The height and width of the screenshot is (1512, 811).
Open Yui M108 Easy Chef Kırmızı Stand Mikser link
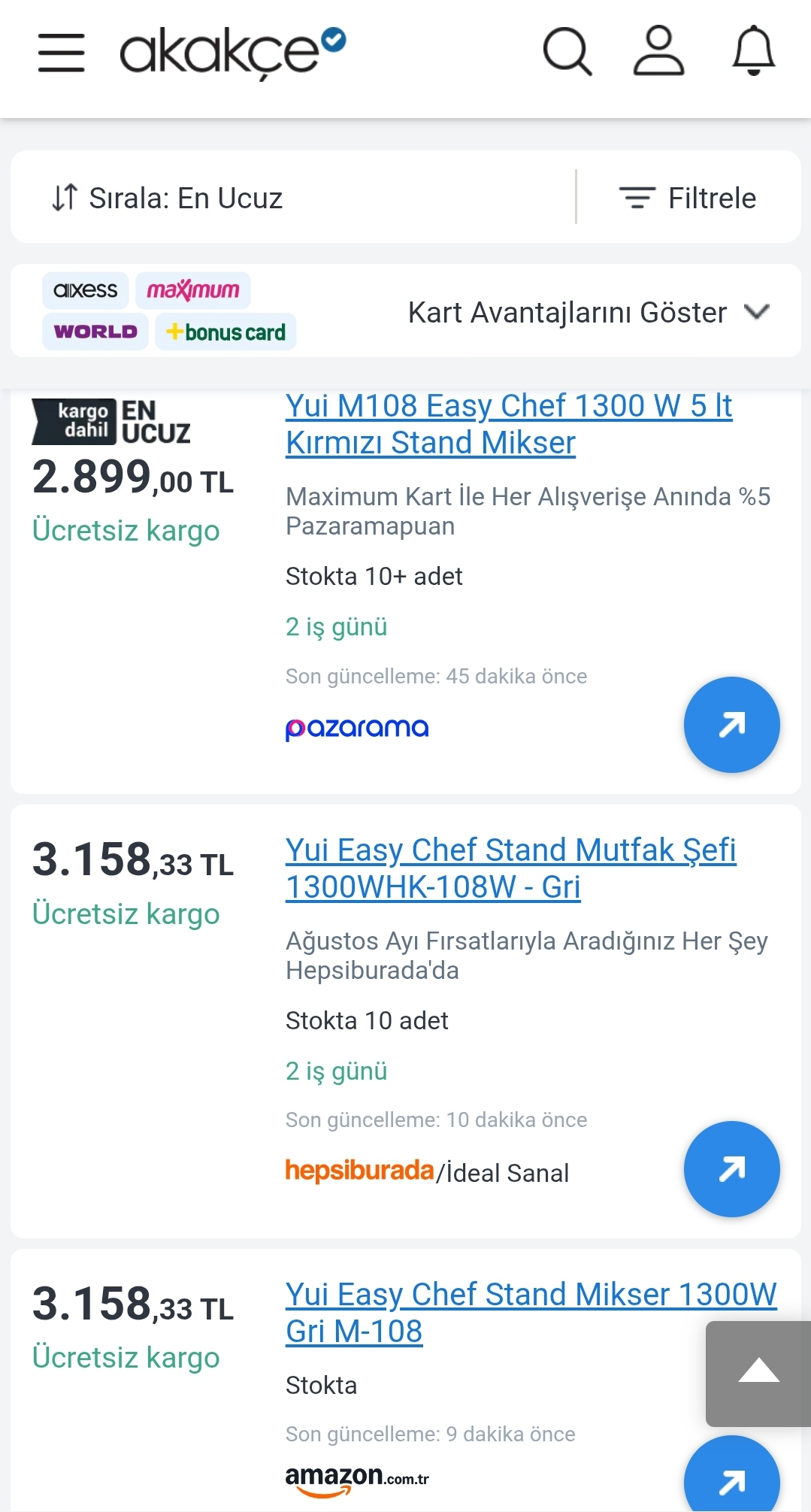[509, 424]
